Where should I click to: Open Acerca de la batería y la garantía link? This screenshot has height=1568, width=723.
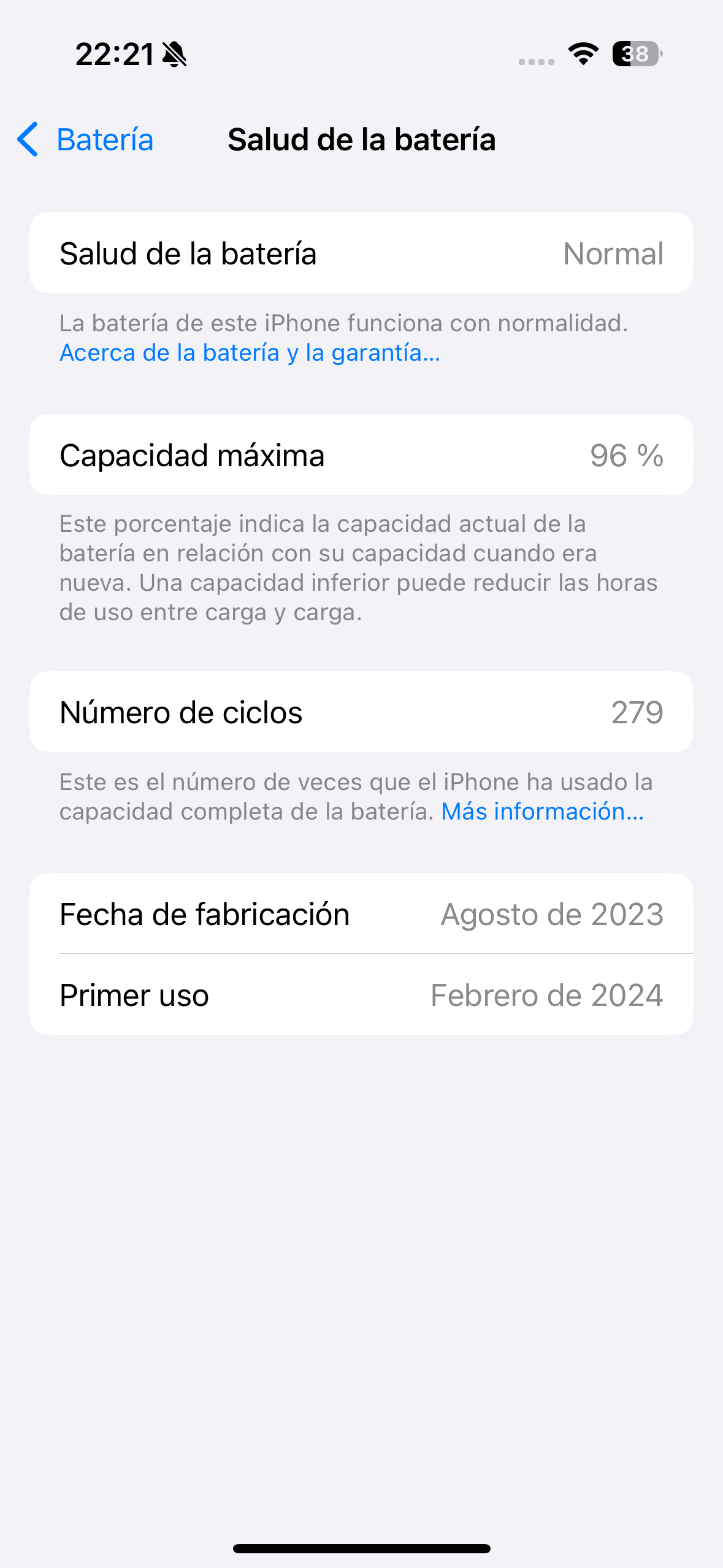[250, 353]
